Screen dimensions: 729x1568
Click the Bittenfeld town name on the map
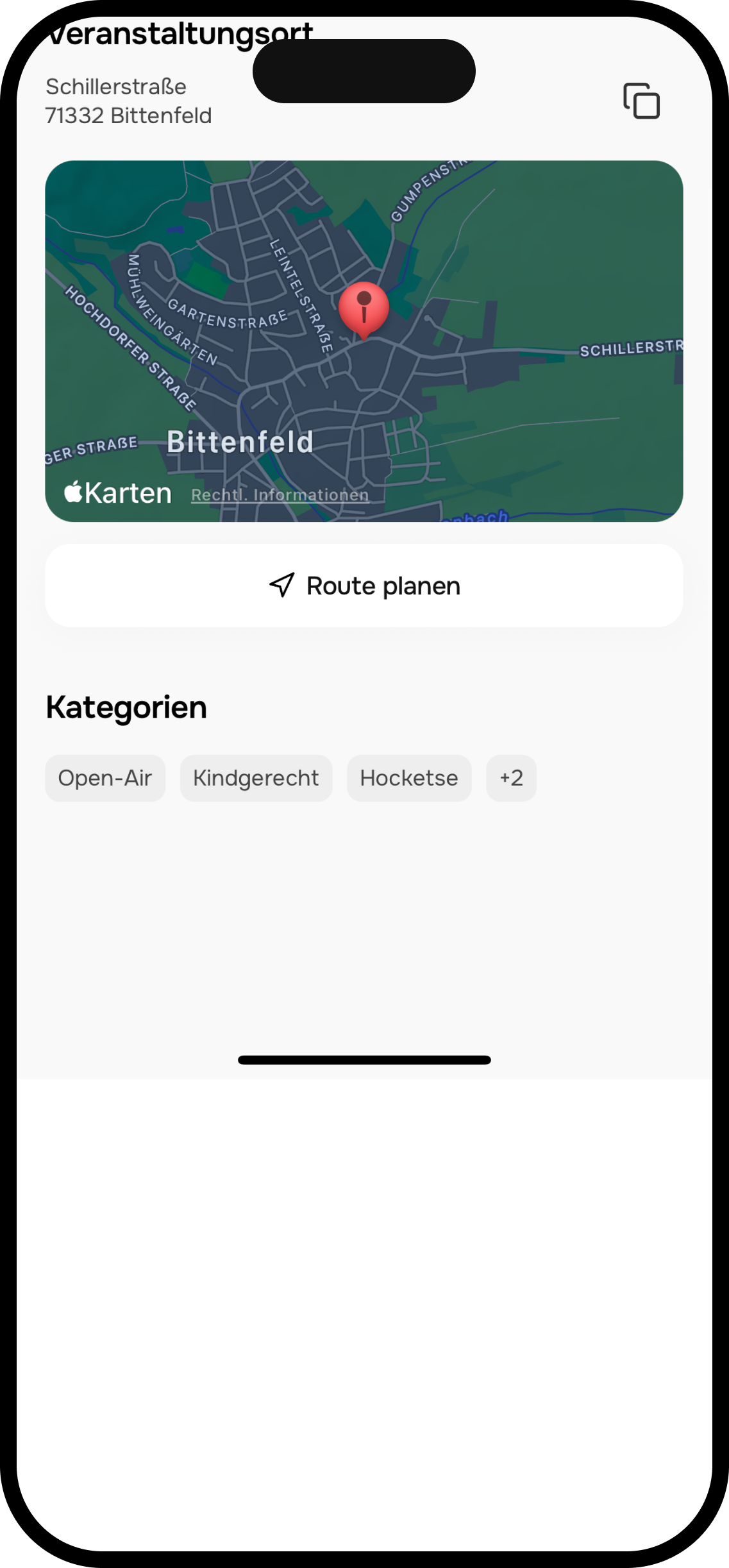click(241, 443)
